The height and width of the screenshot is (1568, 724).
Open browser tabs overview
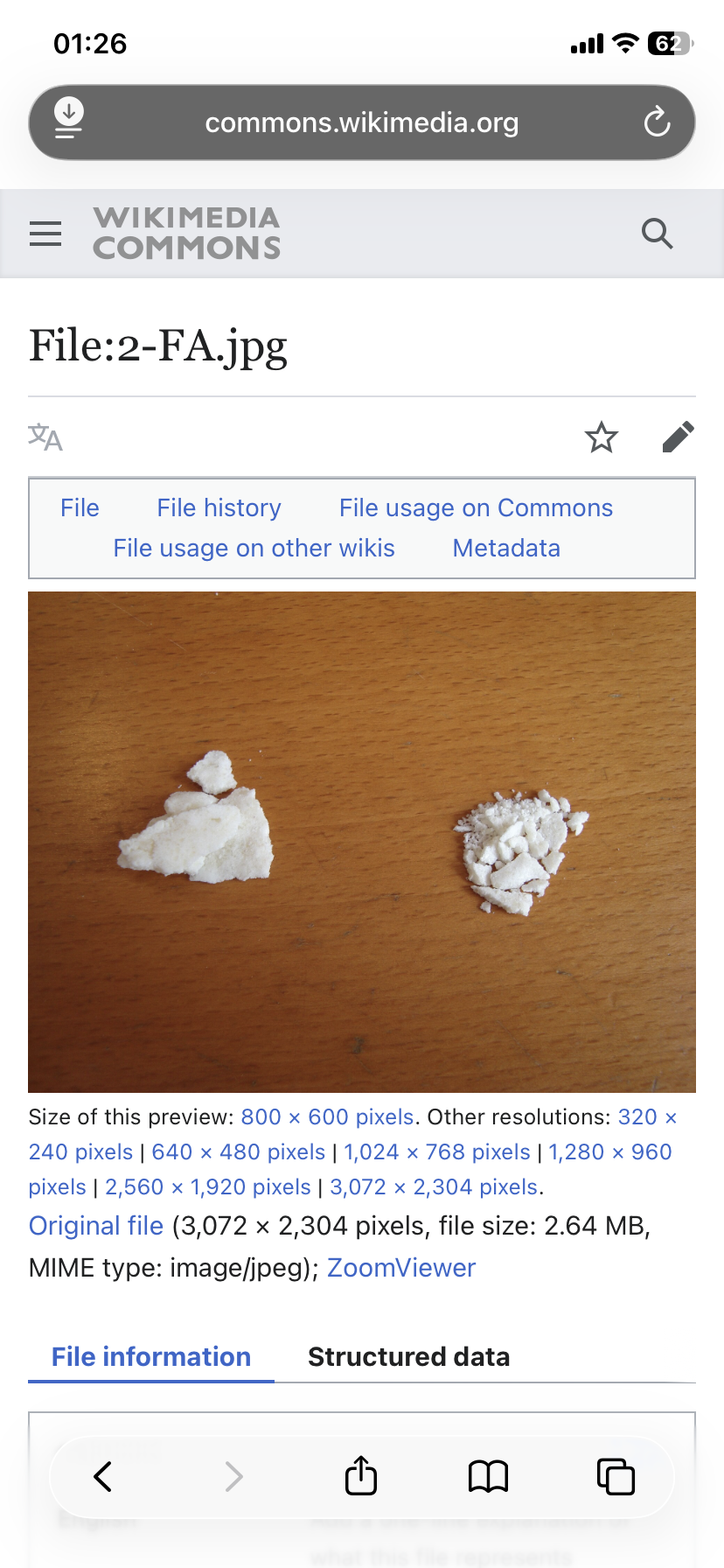[x=616, y=1476]
